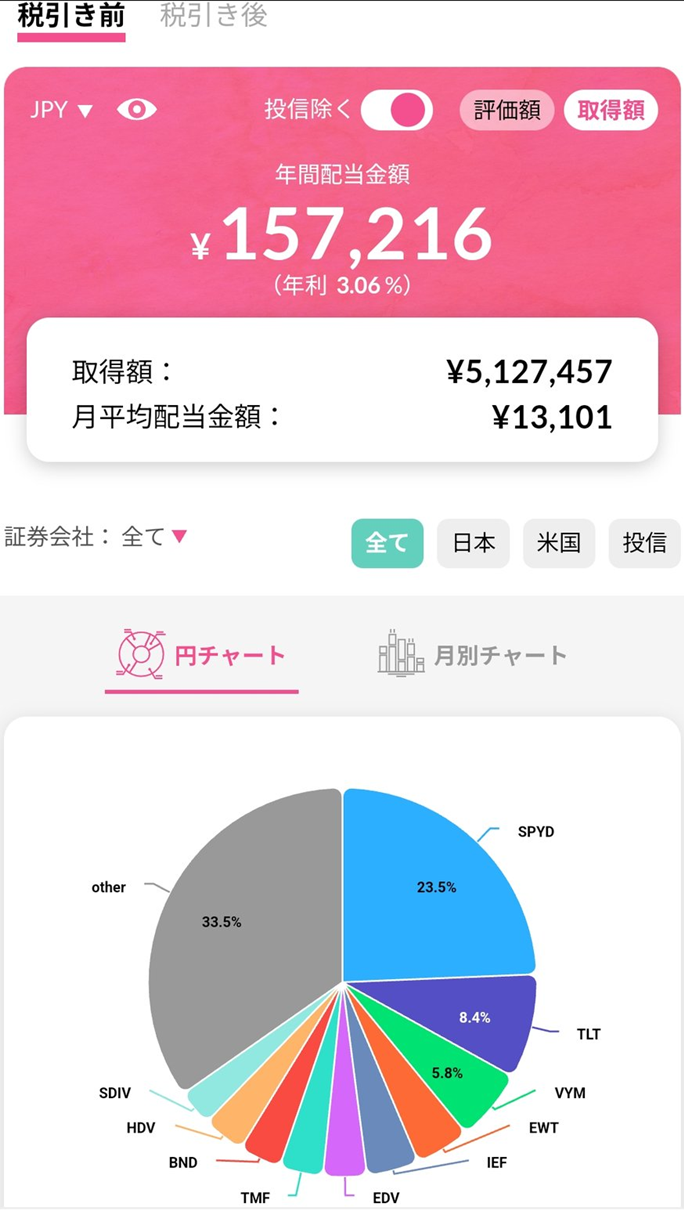Open the 証券会社 dropdown
This screenshot has height=1211, width=684.
pyautogui.click(x=154, y=537)
